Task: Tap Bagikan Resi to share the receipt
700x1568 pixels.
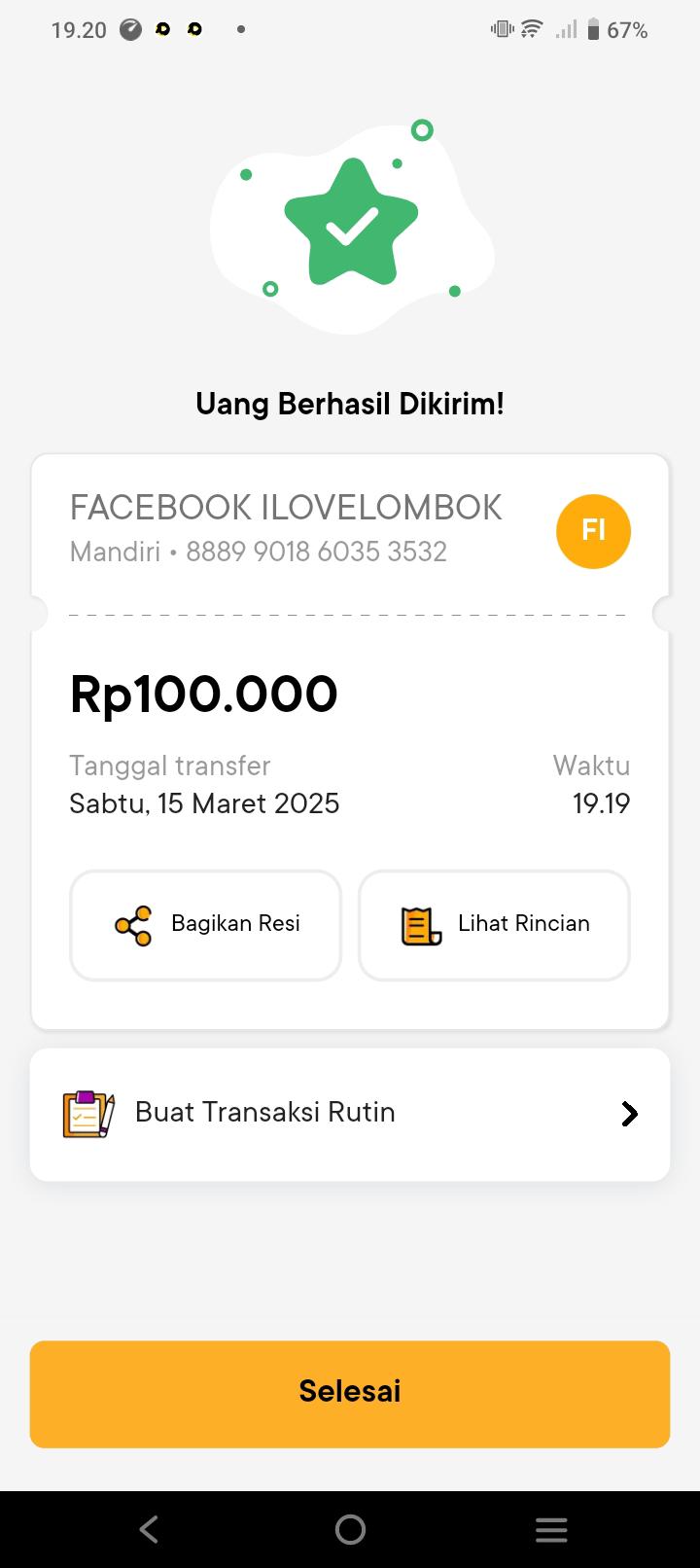Action: (205, 924)
